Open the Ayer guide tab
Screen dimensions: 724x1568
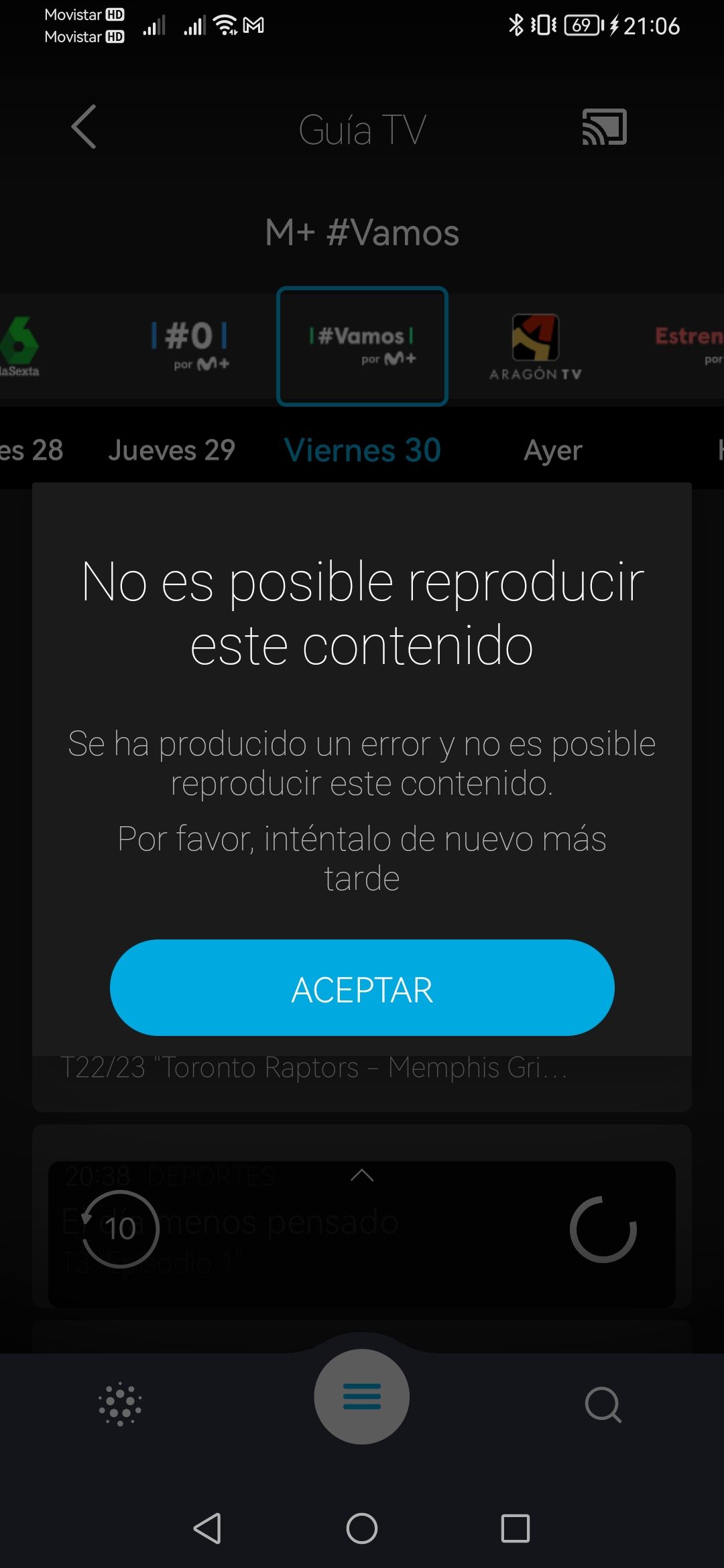[552, 450]
